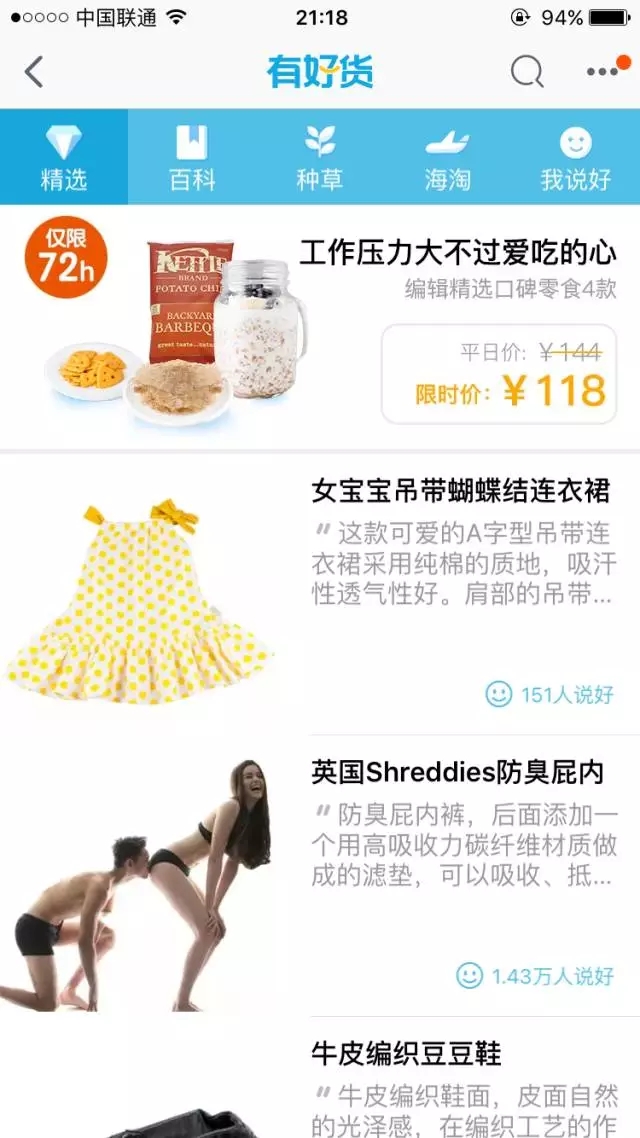Image resolution: width=640 pixels, height=1138 pixels.
Task: Tap 1.43万人说好 on Shreddies item
Action: 535,976
